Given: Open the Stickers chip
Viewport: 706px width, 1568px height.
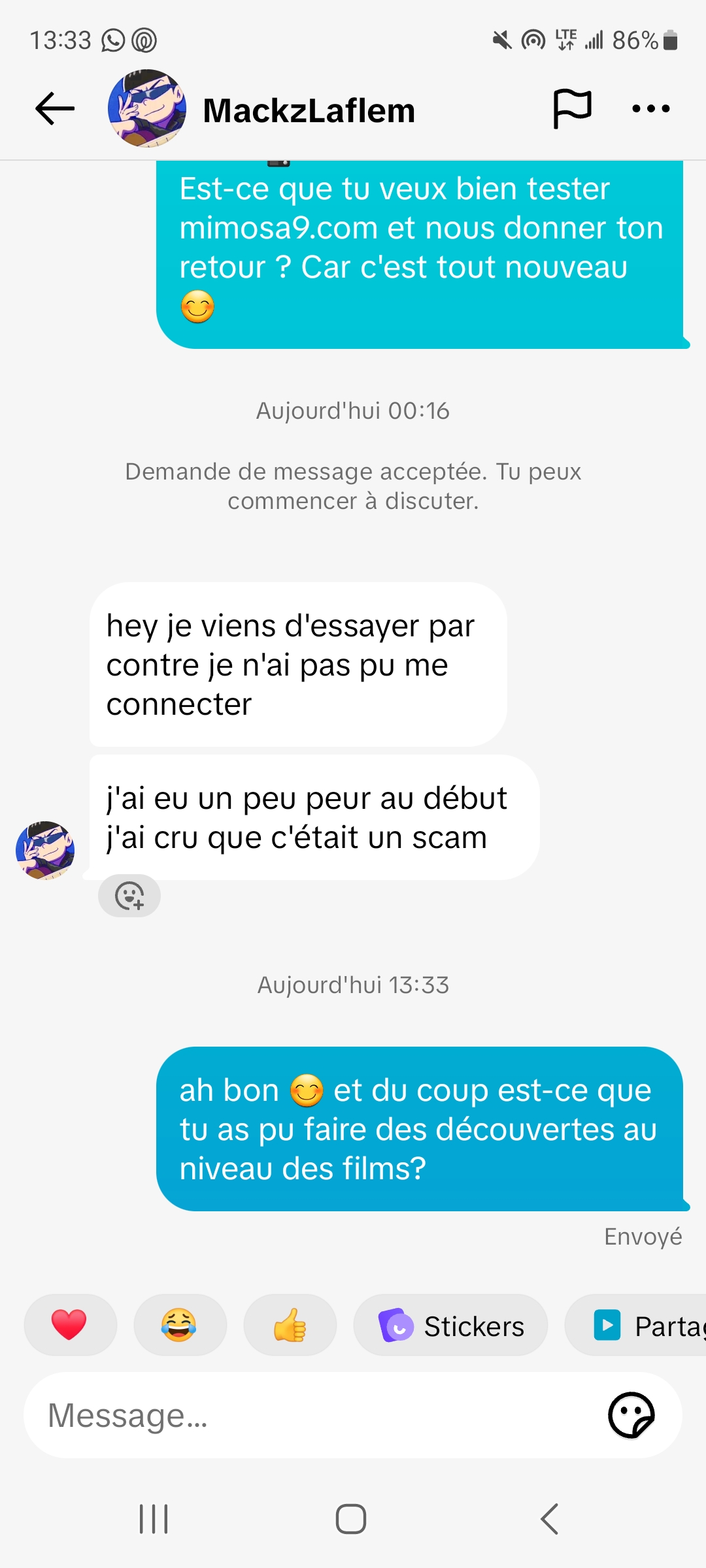Looking at the screenshot, I should 451,1326.
